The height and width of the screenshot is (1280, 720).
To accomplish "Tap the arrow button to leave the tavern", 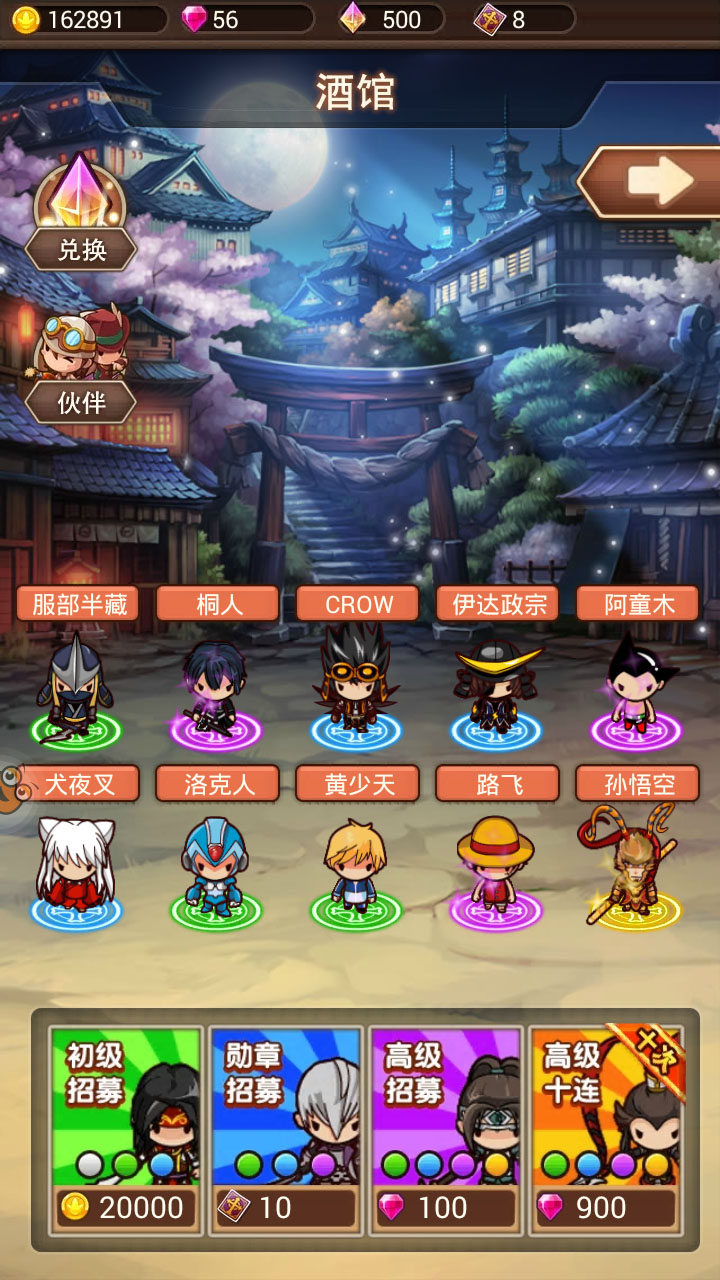I will pyautogui.click(x=655, y=182).
